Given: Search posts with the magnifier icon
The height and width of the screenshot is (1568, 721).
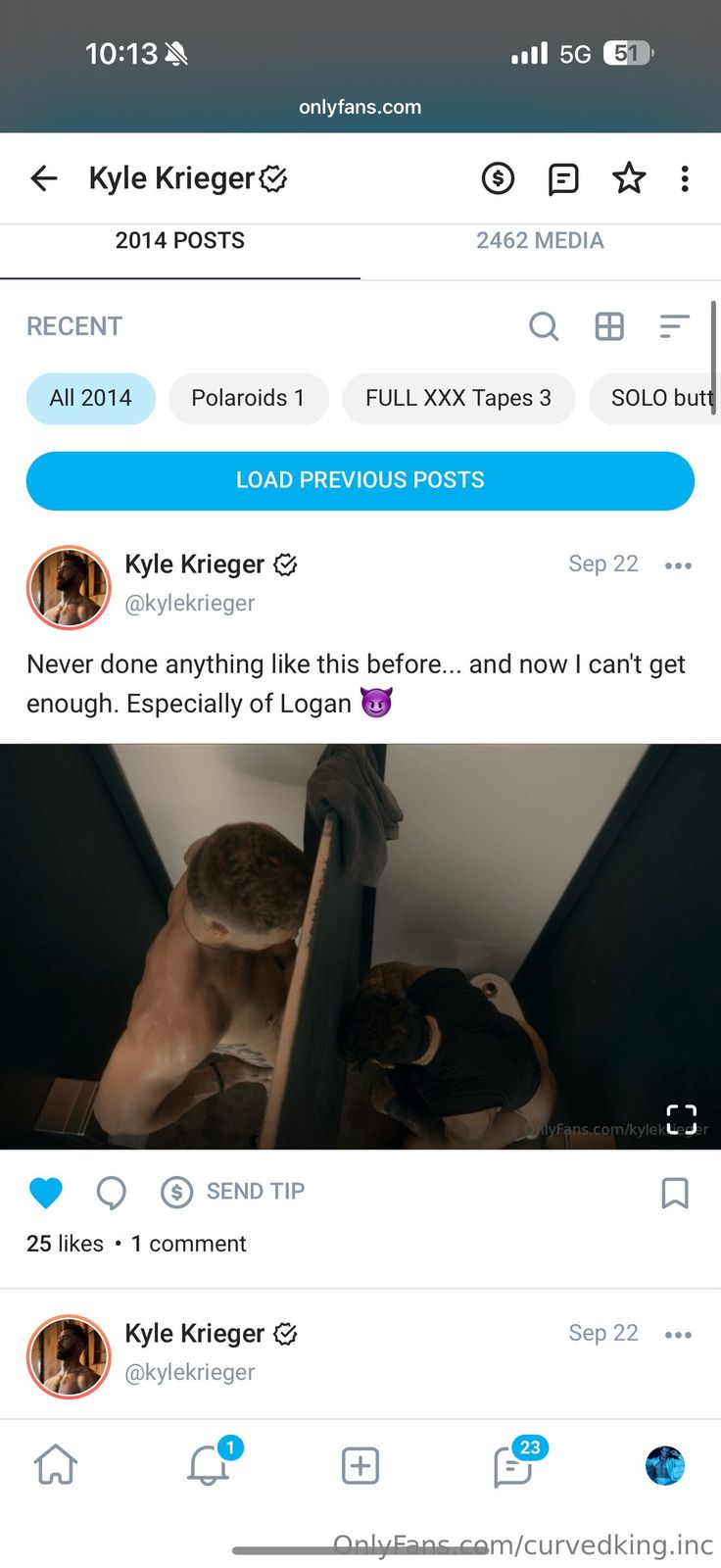Looking at the screenshot, I should pos(544,326).
